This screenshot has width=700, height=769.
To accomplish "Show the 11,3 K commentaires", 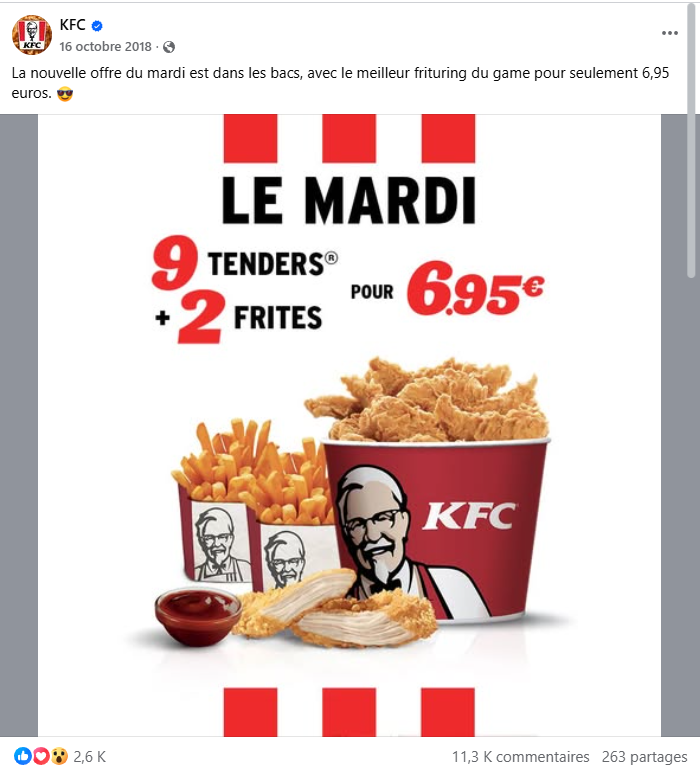I will tap(520, 756).
